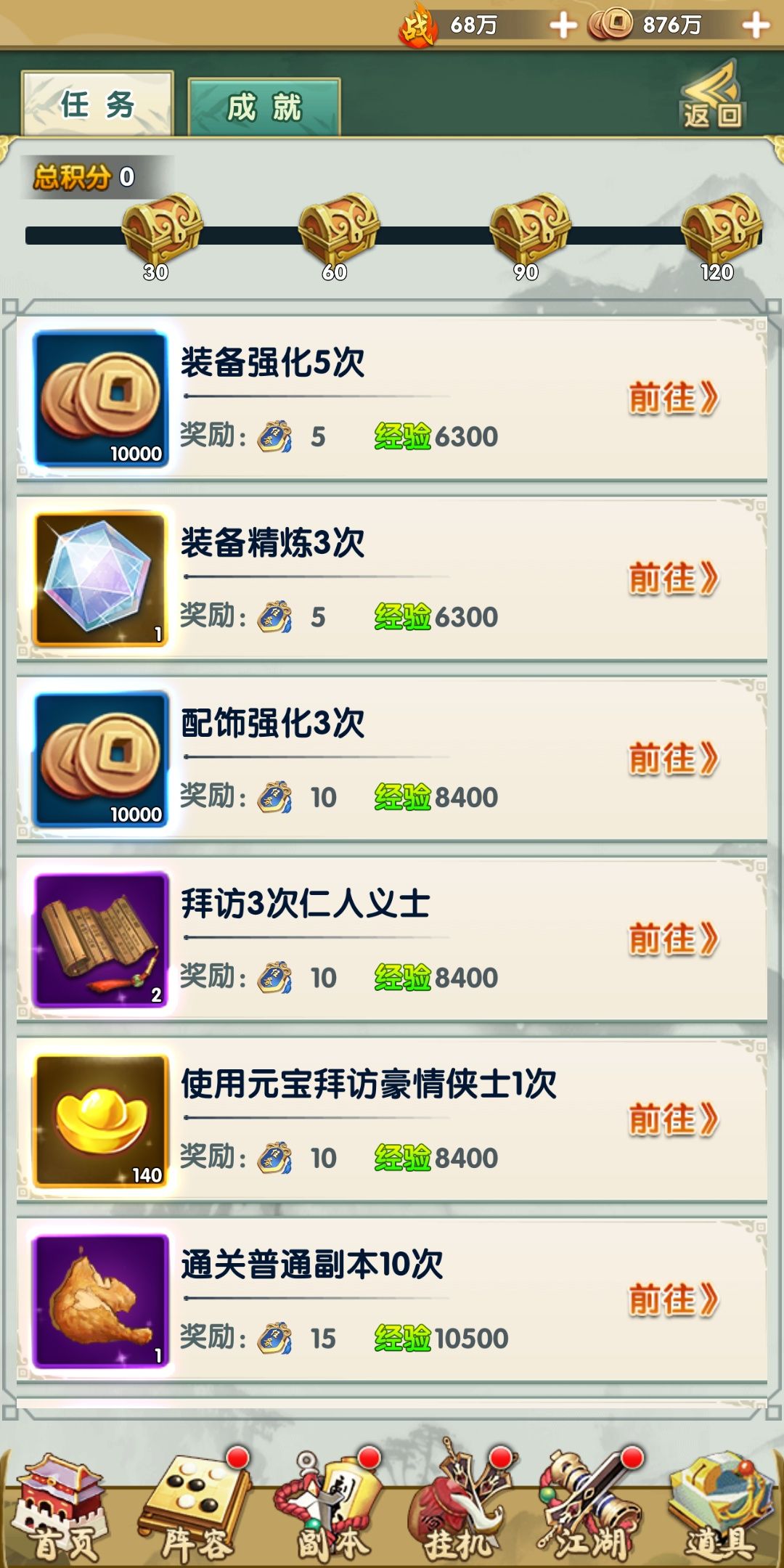
Task: Go to 装备强化5次 task via 前往
Action: [x=673, y=398]
